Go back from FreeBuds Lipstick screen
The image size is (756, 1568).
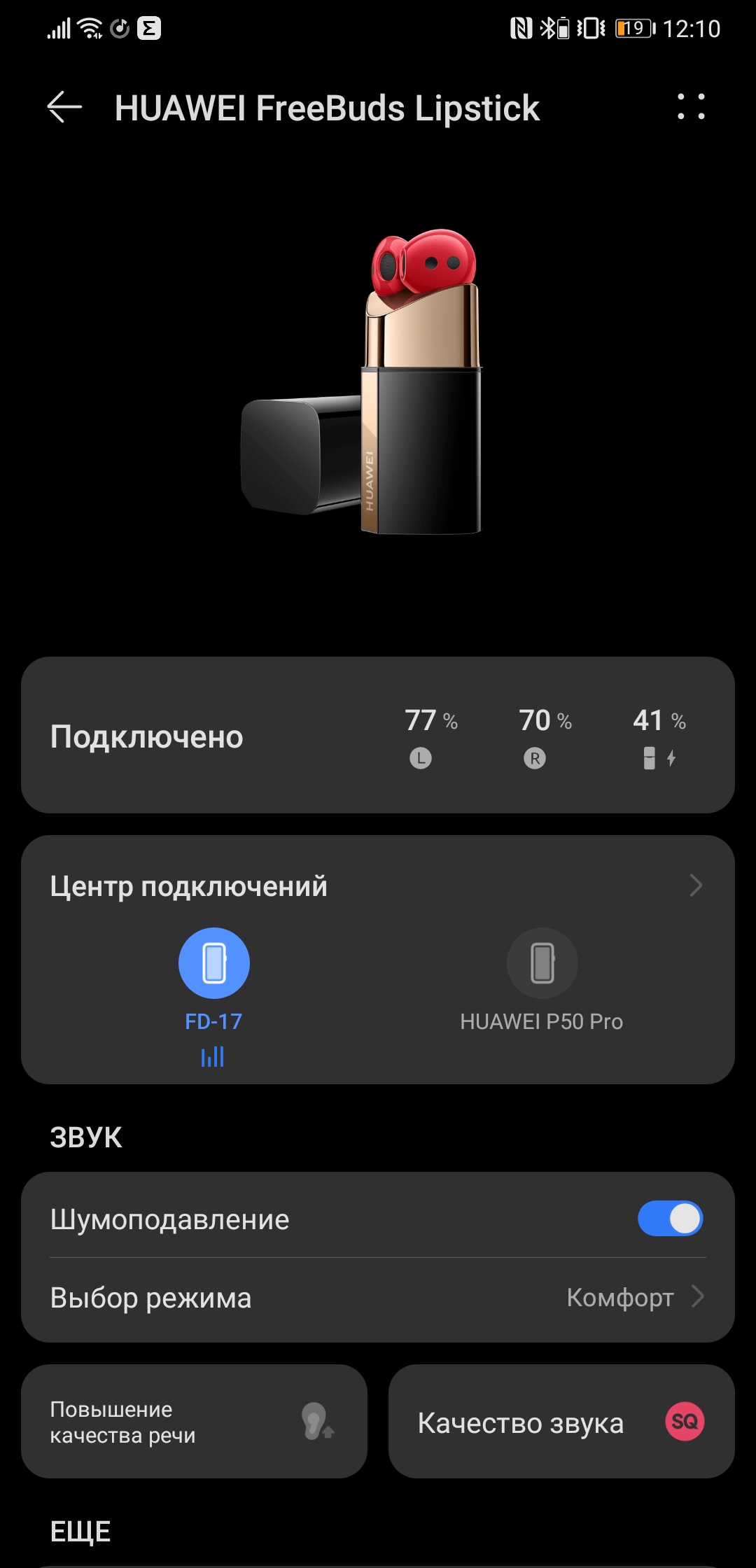tap(64, 108)
